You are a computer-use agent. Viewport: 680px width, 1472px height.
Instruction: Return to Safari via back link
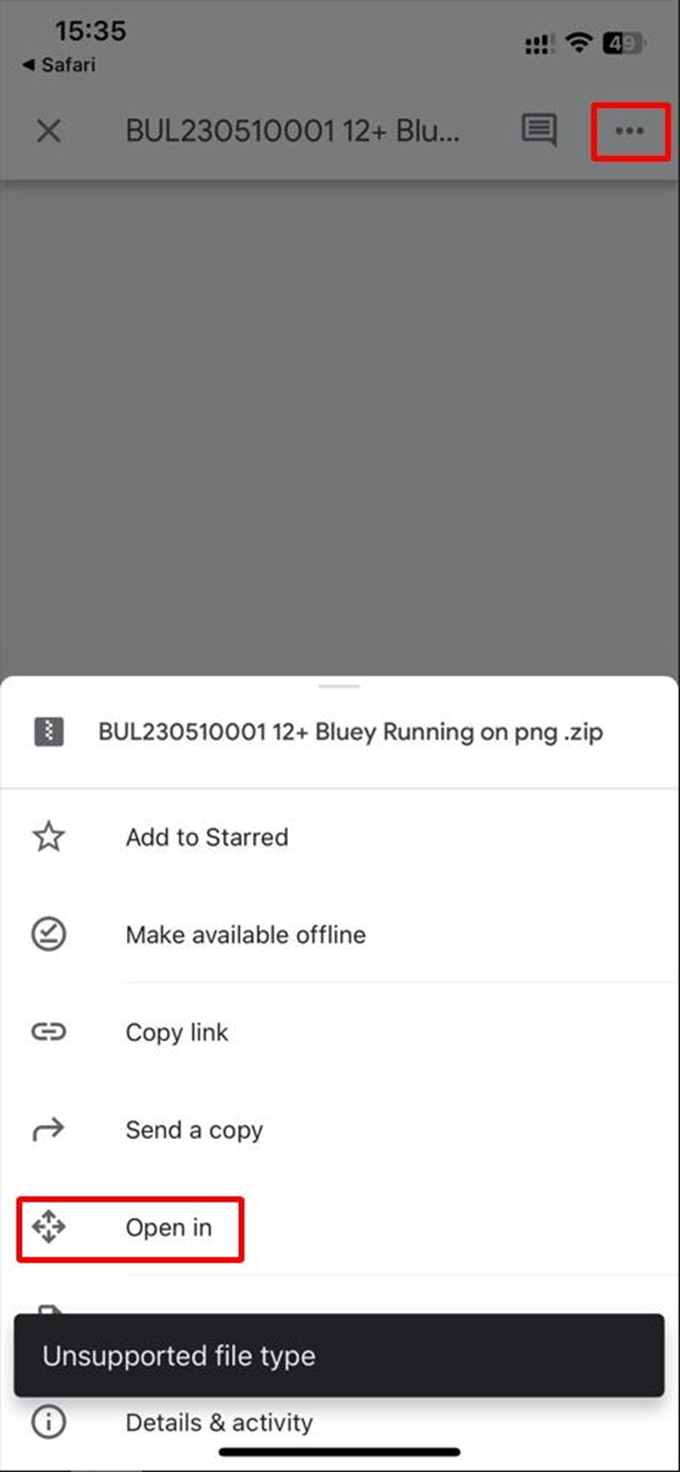pos(60,65)
